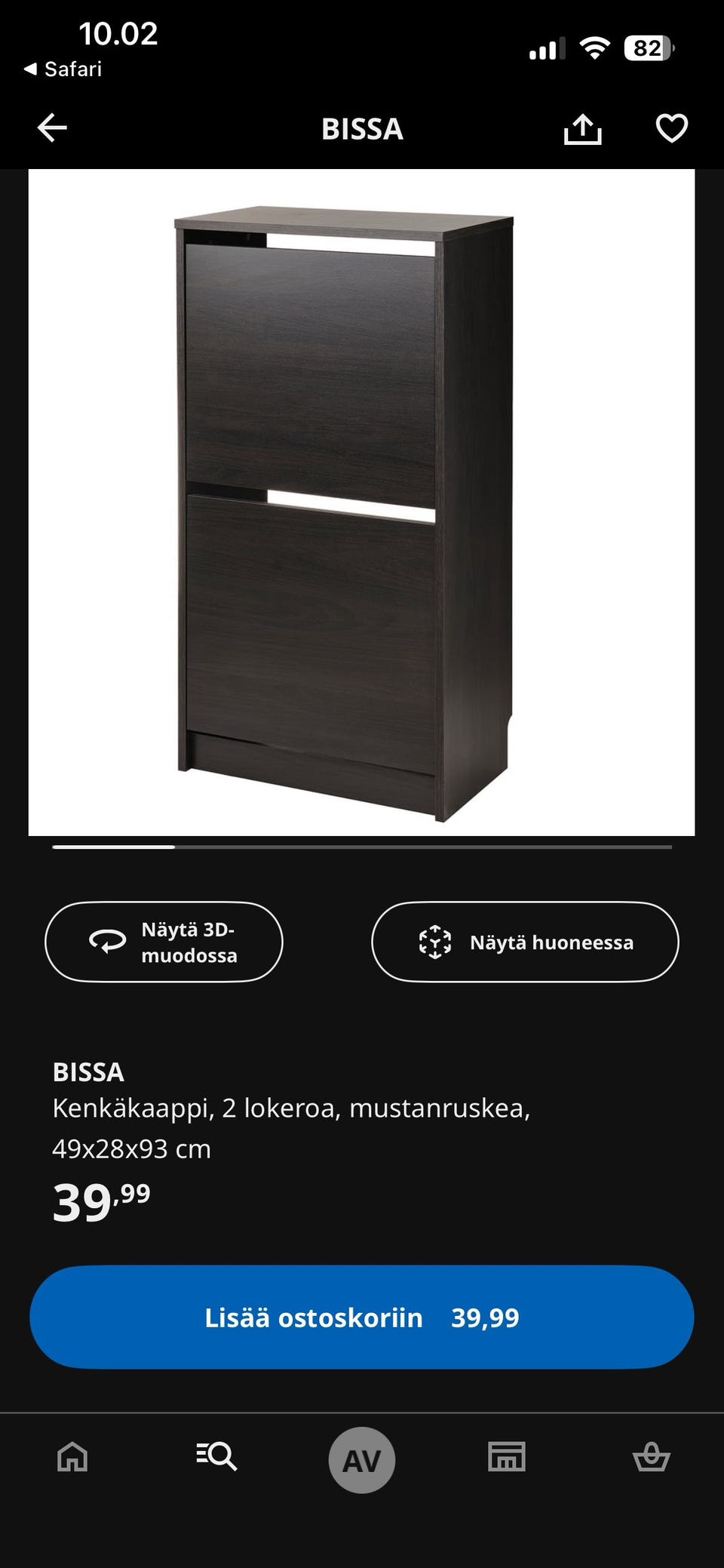The width and height of the screenshot is (724, 1568).
Task: Open the AV profile tab
Action: pos(362,1460)
